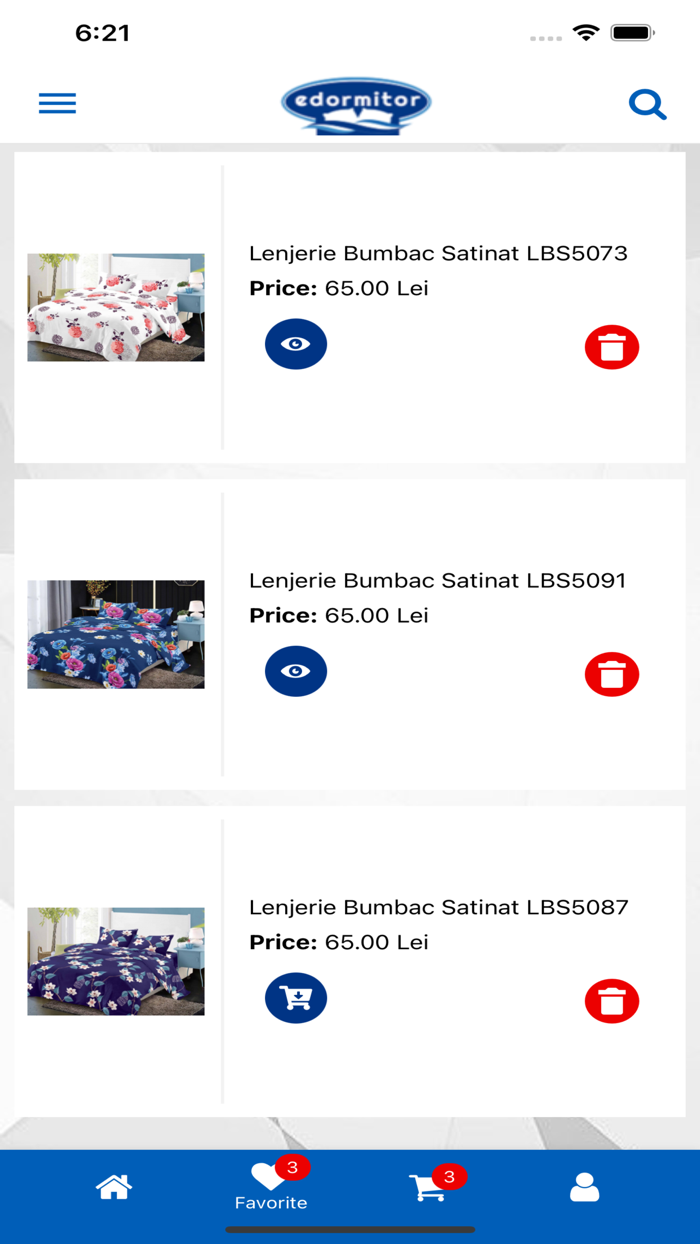Open the LBS5073 product image
This screenshot has width=700, height=1244.
116,307
